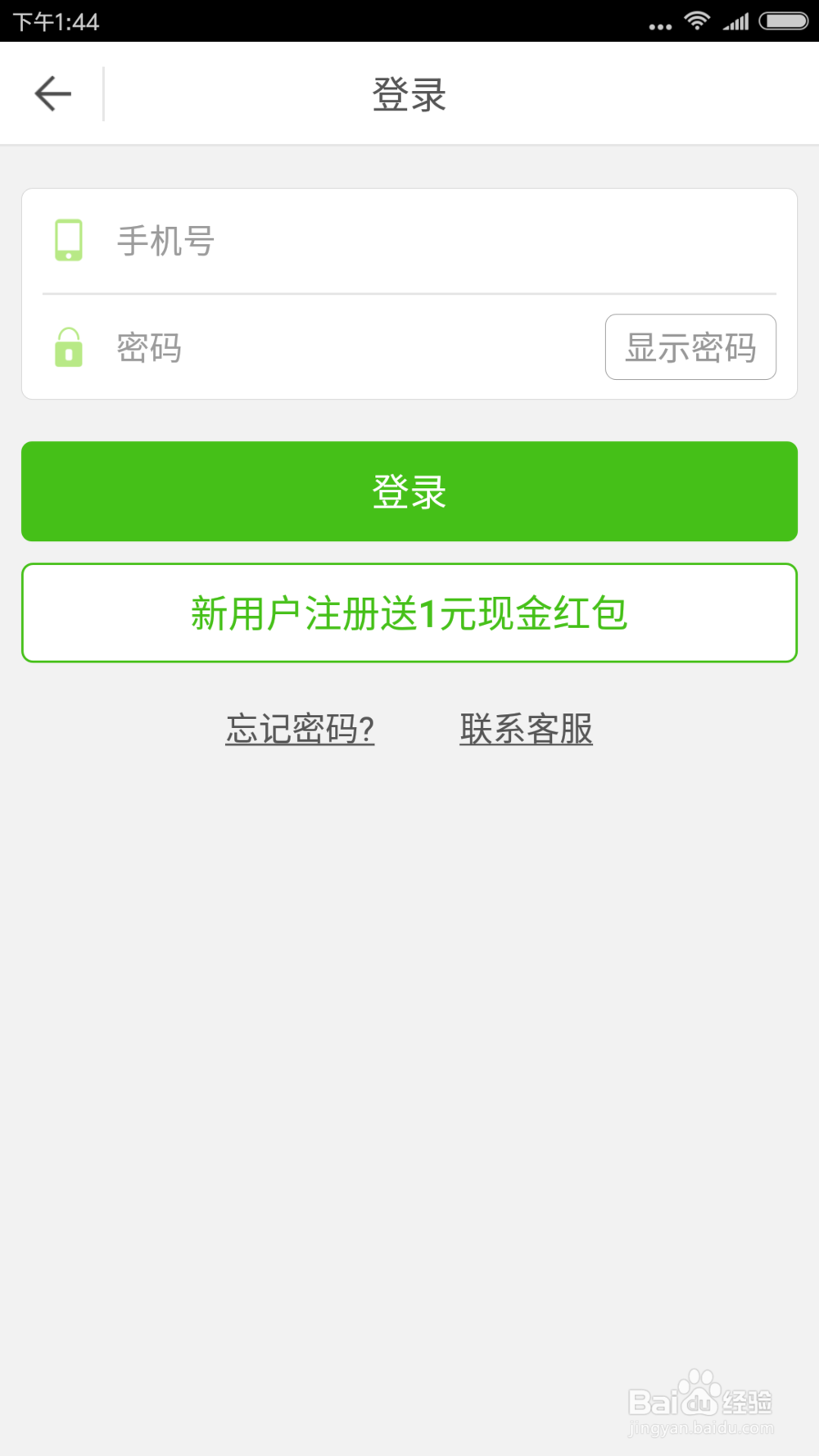Viewport: 819px width, 1456px height.
Task: Click the 密码 password input field
Action: [x=328, y=348]
